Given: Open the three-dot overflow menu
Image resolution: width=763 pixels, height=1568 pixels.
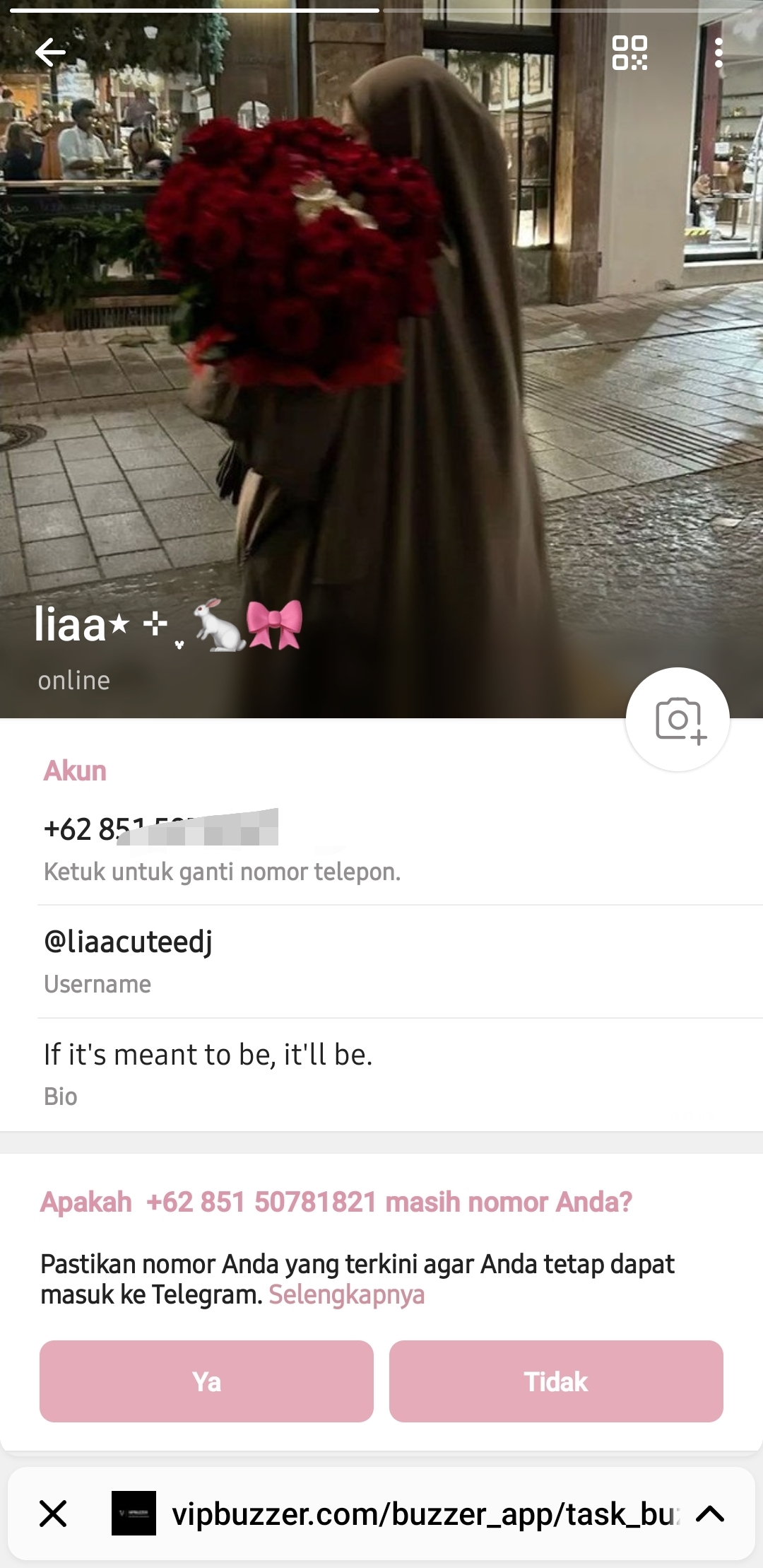Looking at the screenshot, I should pos(718,53).
